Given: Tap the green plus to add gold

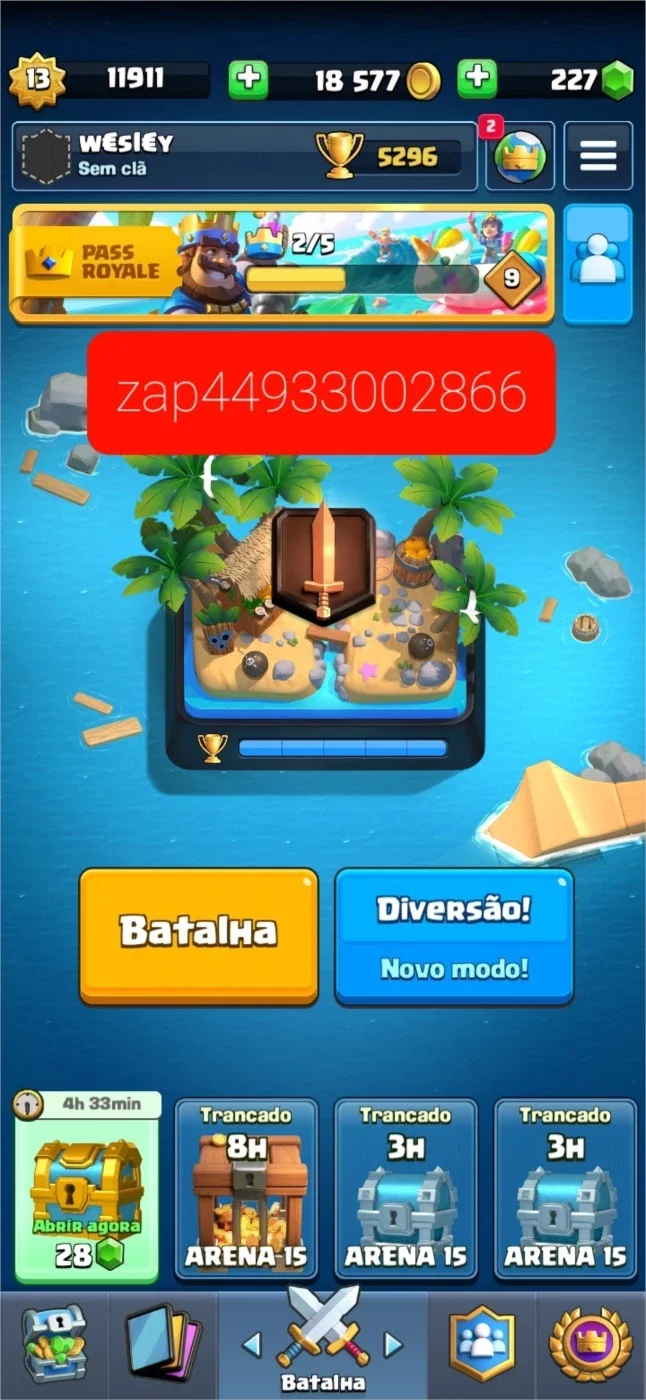Looking at the screenshot, I should point(248,79).
